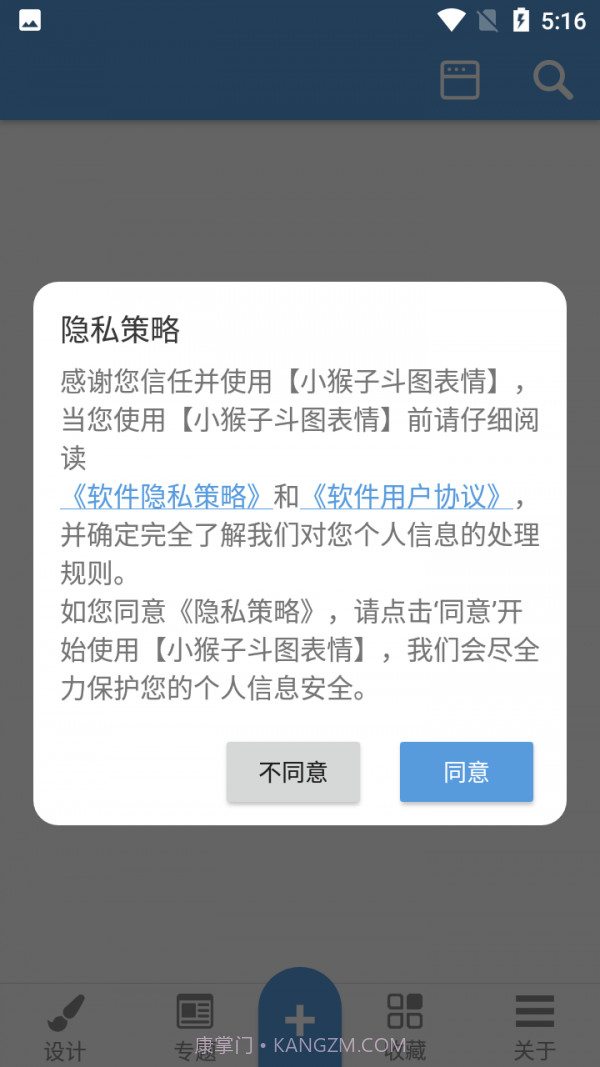Switch to the 收藏 tab
600x1067 pixels.
coord(405,1025)
